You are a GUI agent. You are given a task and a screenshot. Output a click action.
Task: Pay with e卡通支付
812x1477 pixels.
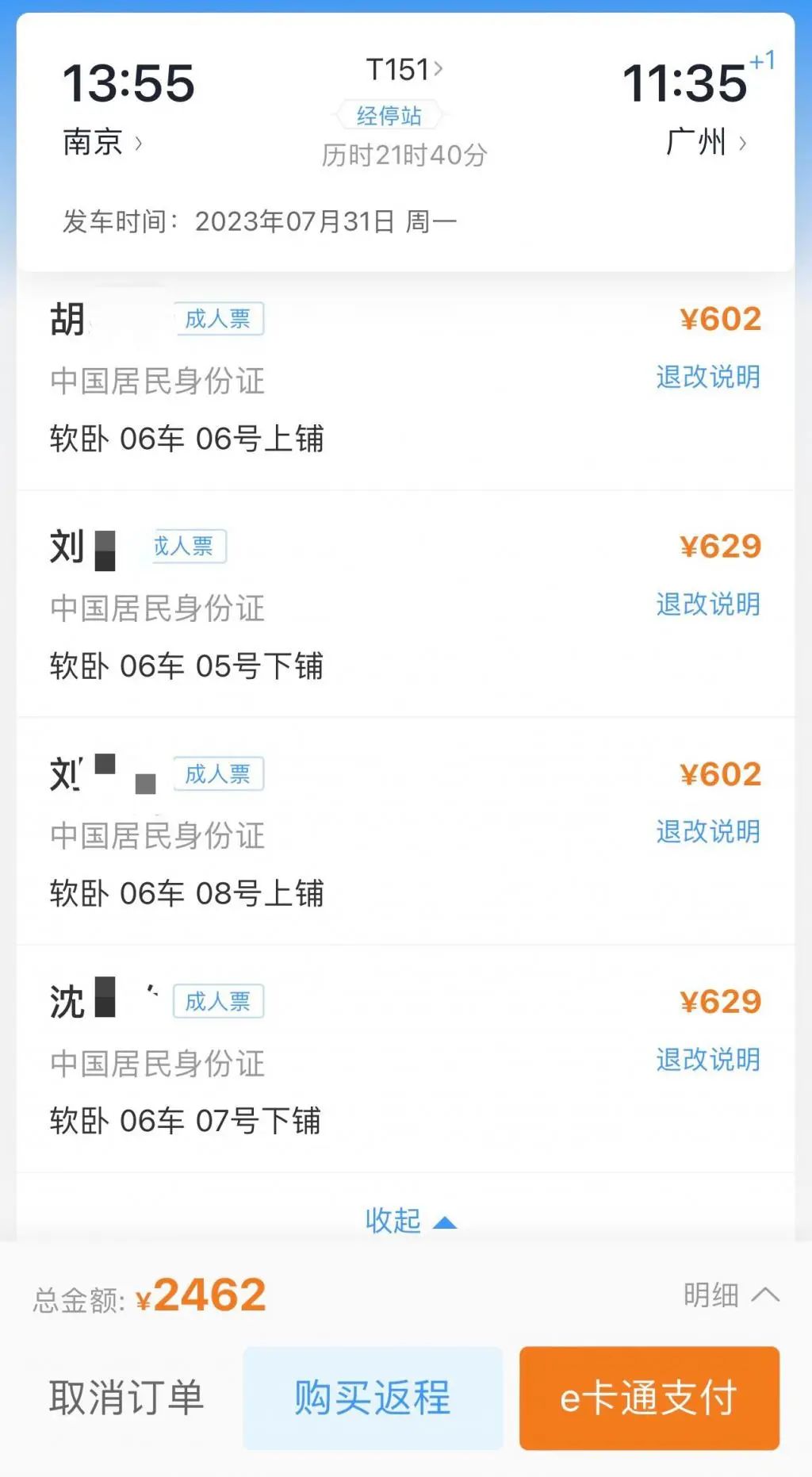649,1398
